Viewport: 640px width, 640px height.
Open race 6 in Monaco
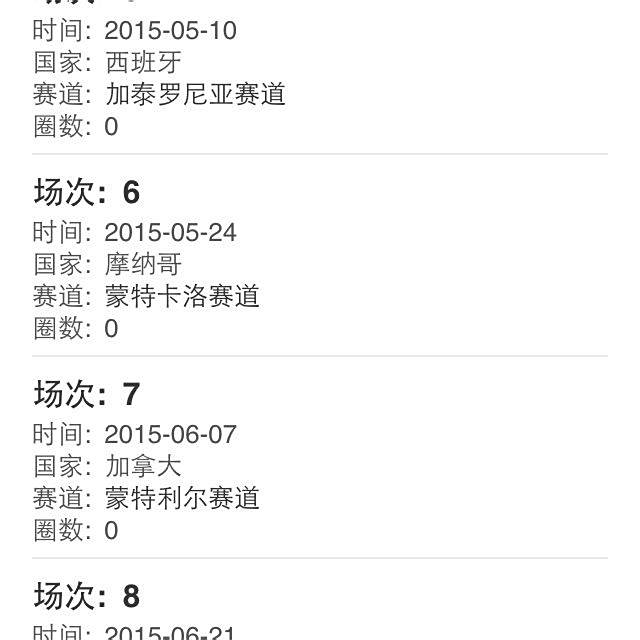(320, 256)
